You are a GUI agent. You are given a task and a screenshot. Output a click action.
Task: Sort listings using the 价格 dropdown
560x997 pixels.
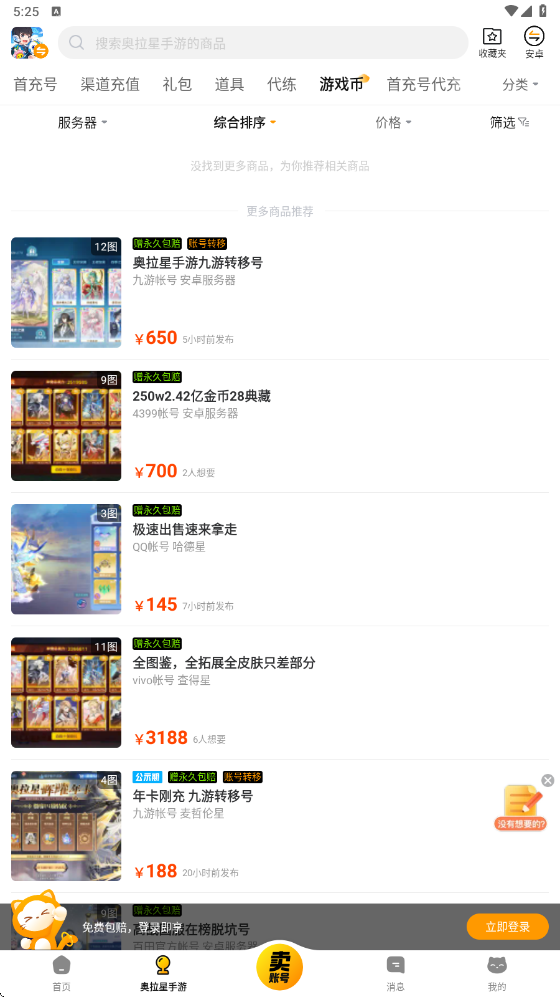[393, 123]
